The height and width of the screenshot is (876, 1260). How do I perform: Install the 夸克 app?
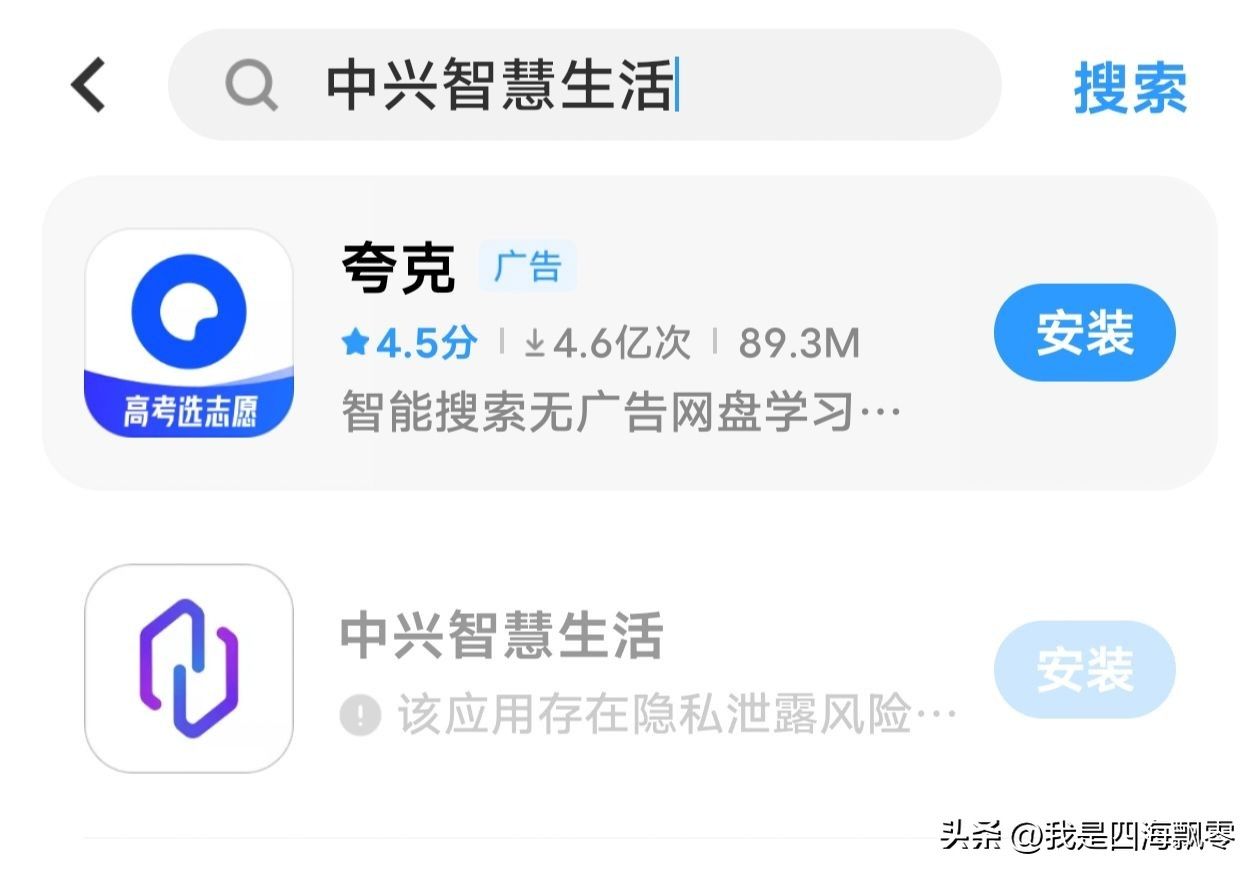coord(1084,333)
